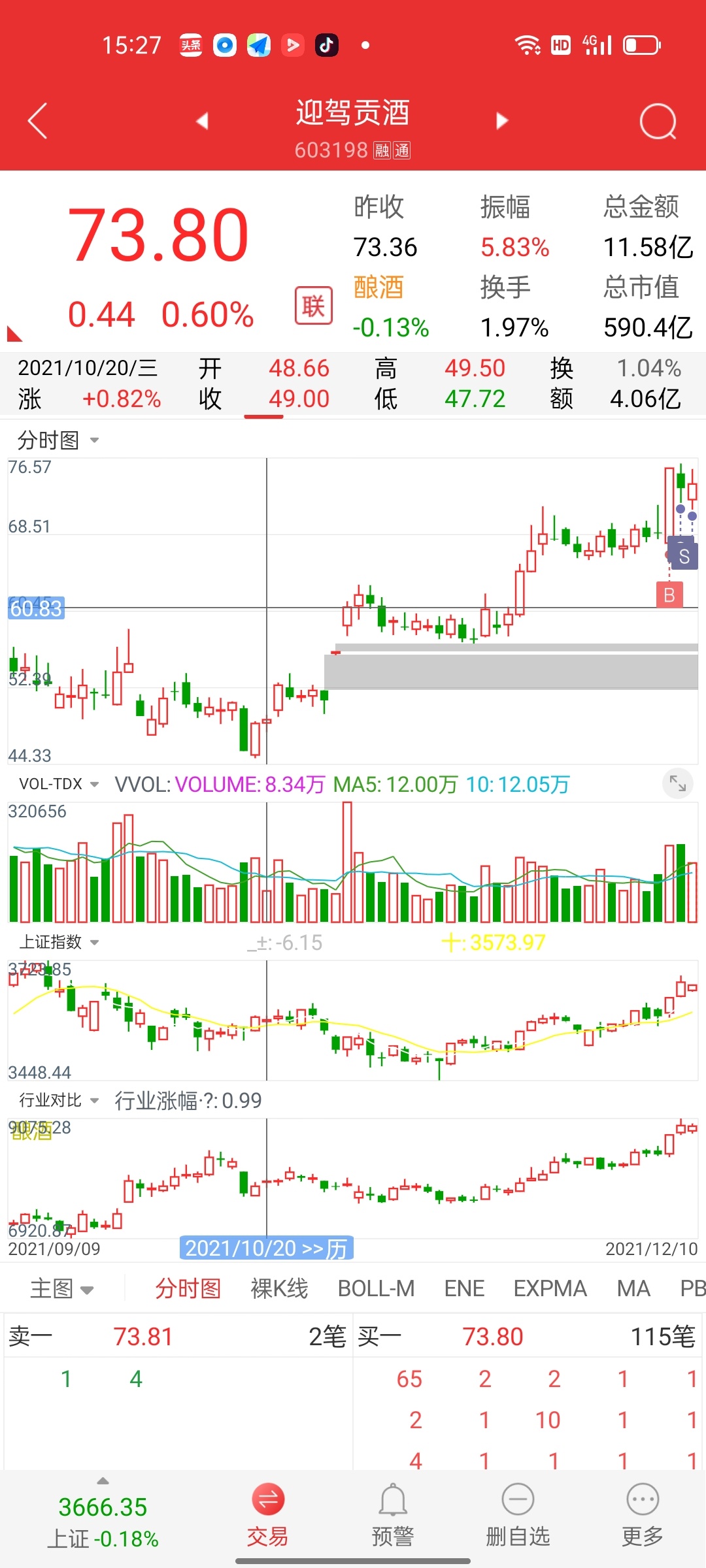Open the 行业对比 dropdown
706x1568 pixels.
click(59, 1100)
